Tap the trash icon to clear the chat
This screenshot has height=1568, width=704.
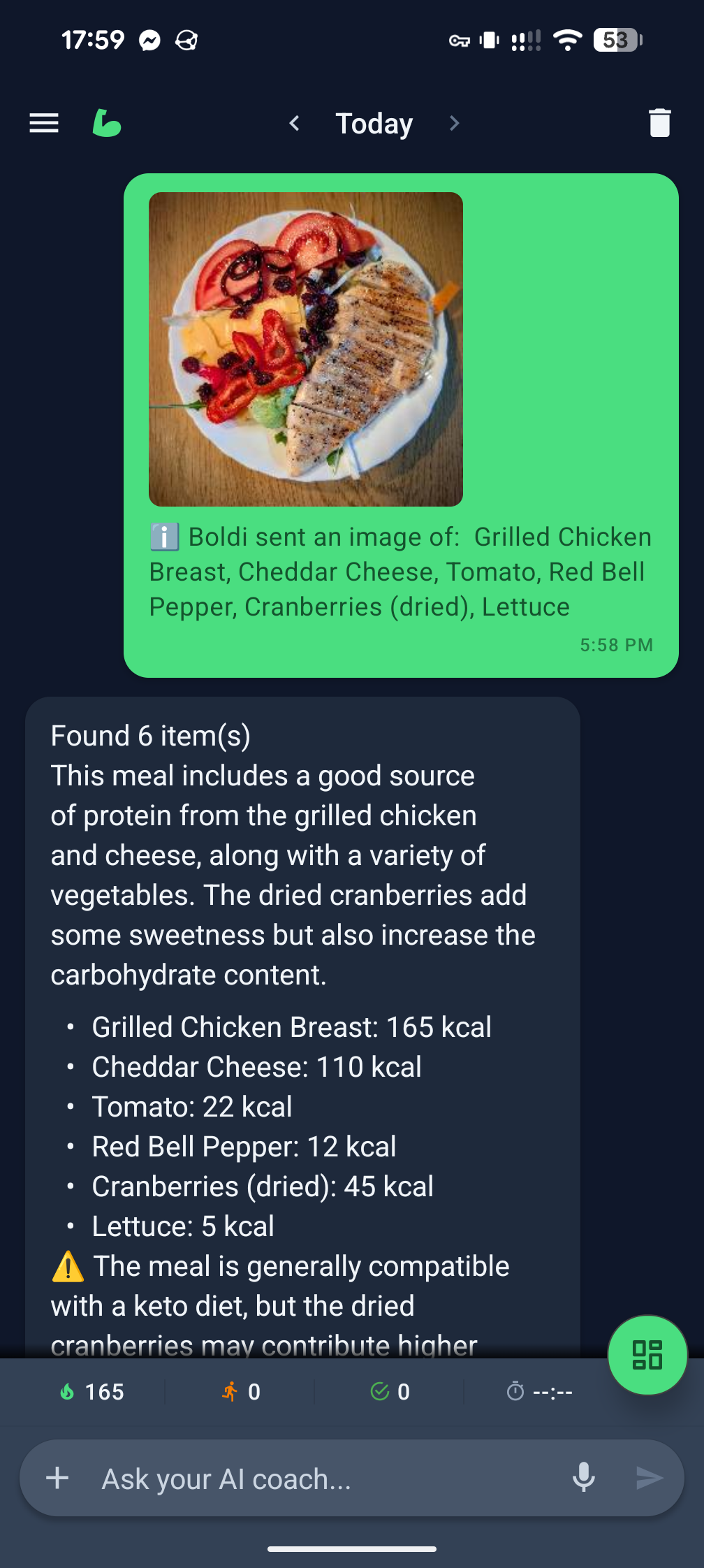coord(659,123)
